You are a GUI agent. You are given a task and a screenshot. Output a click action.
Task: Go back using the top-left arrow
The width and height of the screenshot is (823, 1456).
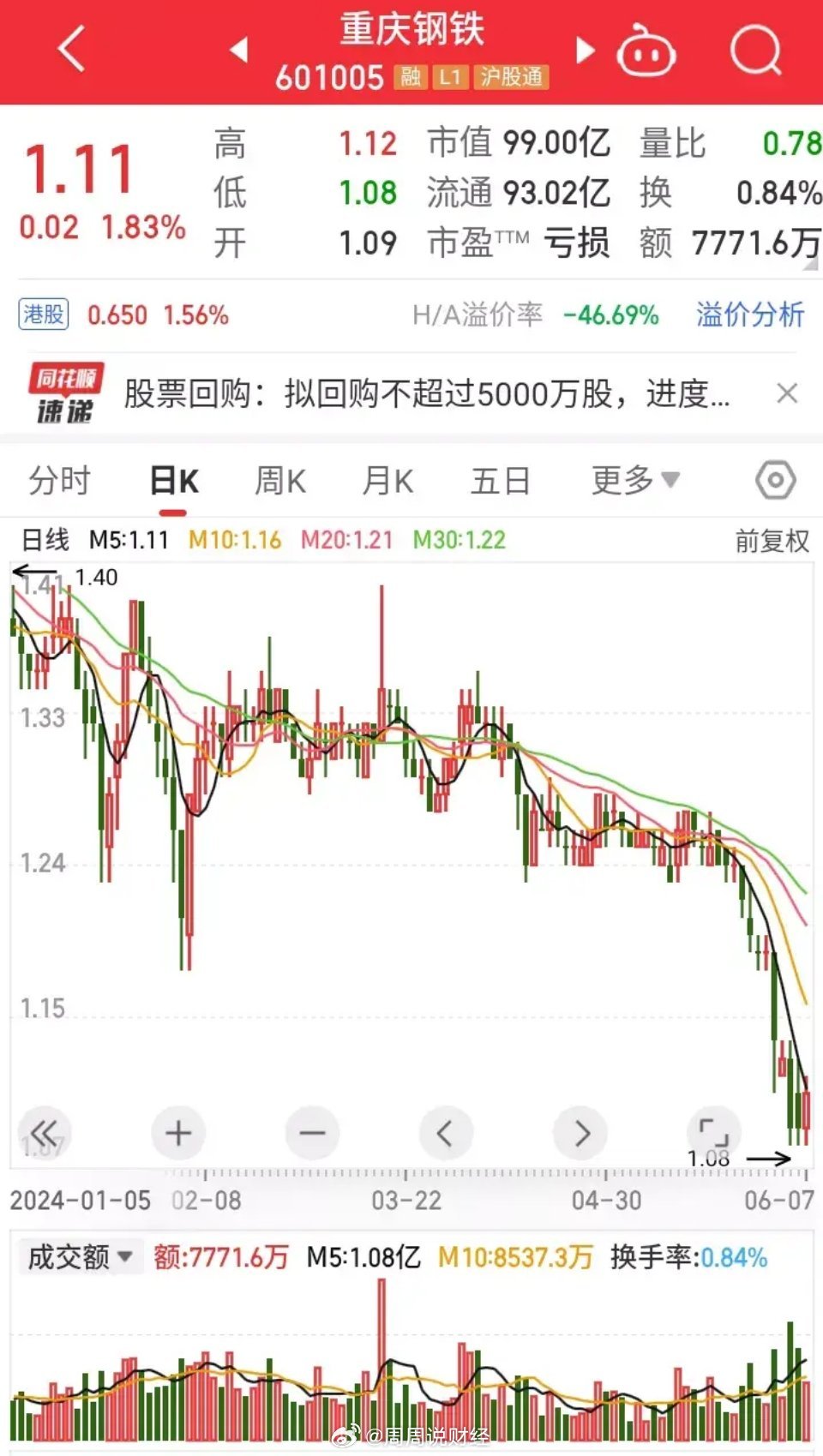coord(72,49)
